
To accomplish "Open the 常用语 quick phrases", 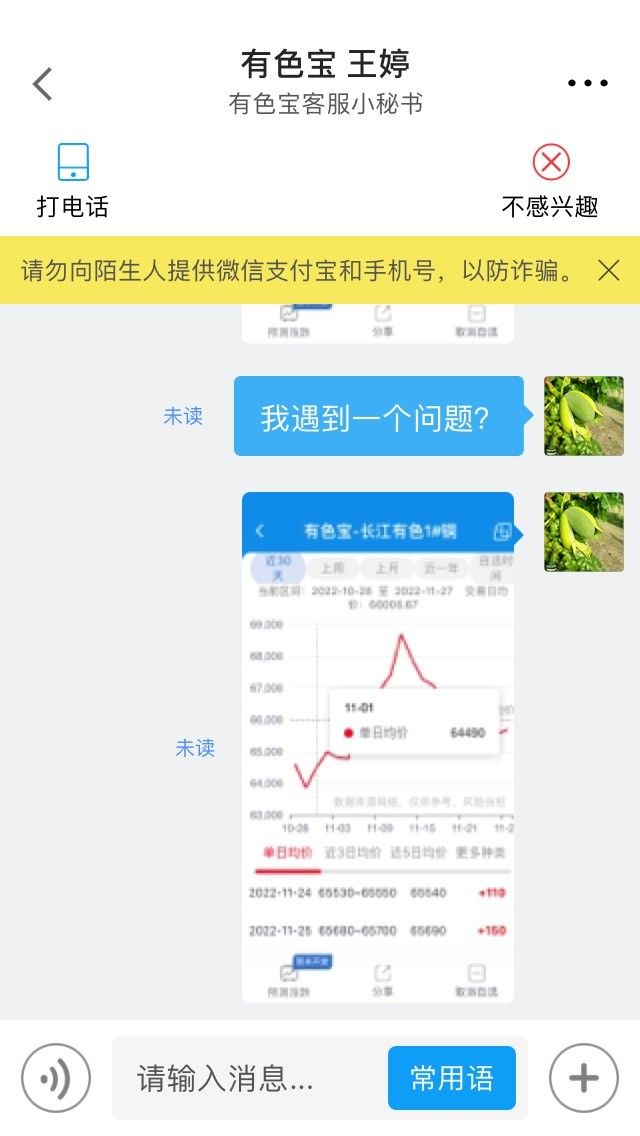I will (452, 1078).
